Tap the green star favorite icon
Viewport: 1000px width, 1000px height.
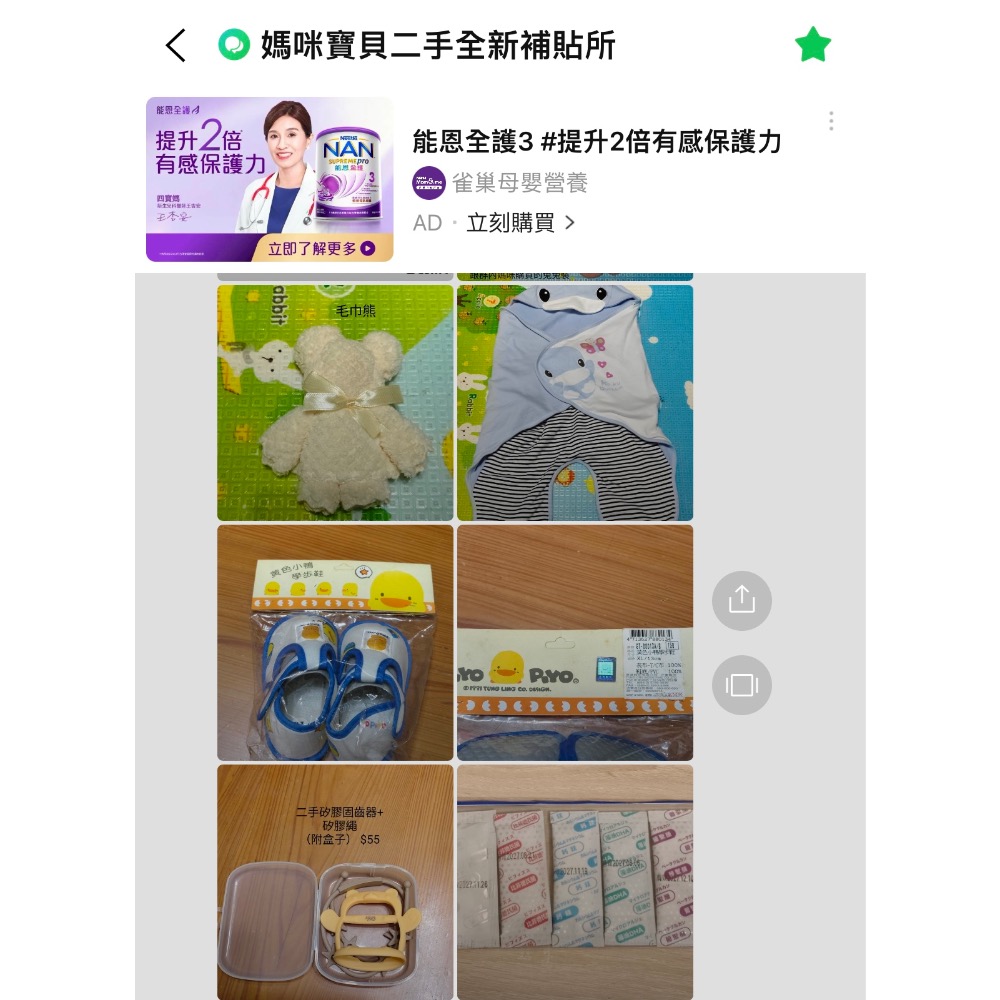[x=812, y=45]
